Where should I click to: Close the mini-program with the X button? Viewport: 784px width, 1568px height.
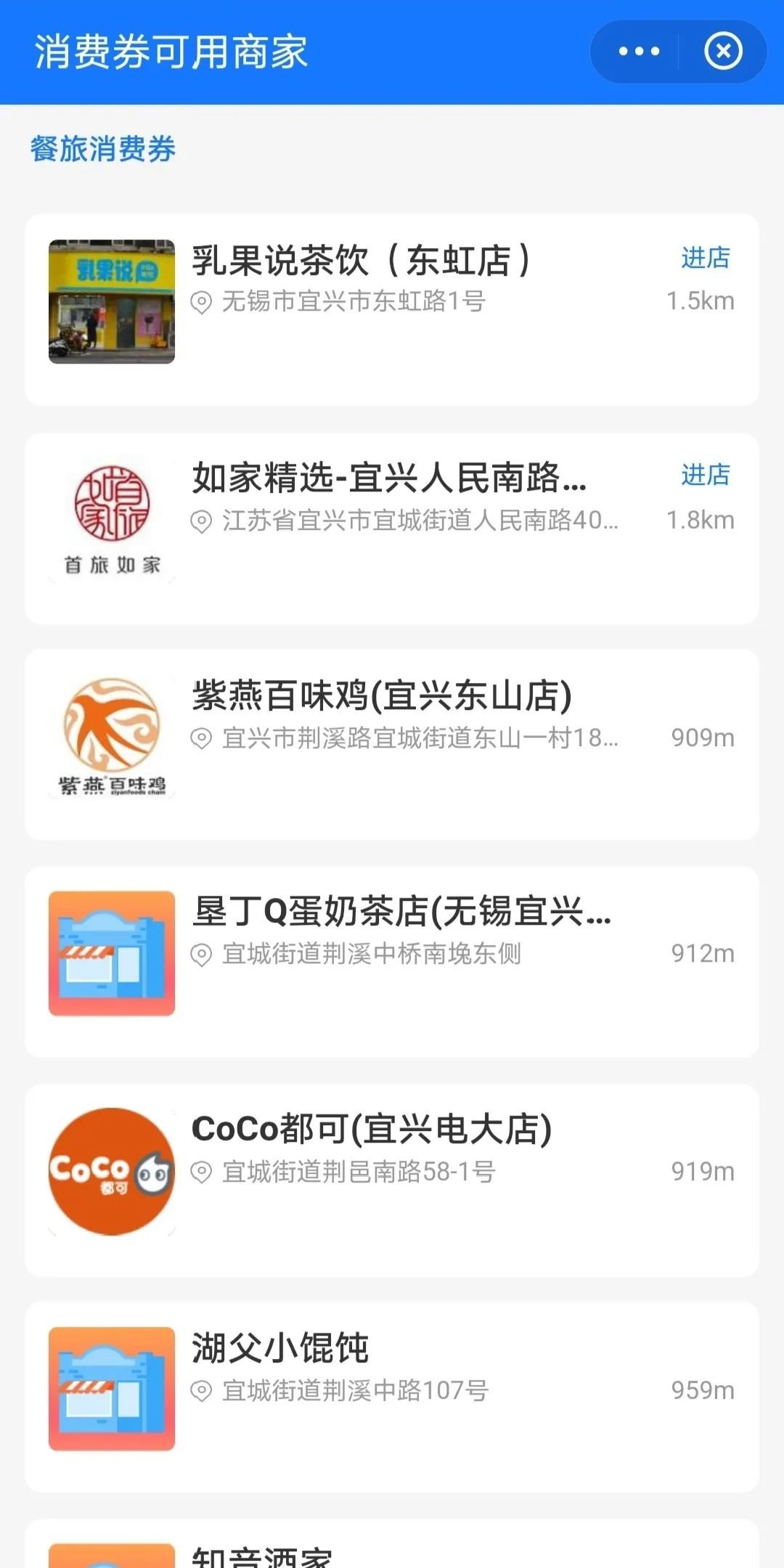click(723, 52)
